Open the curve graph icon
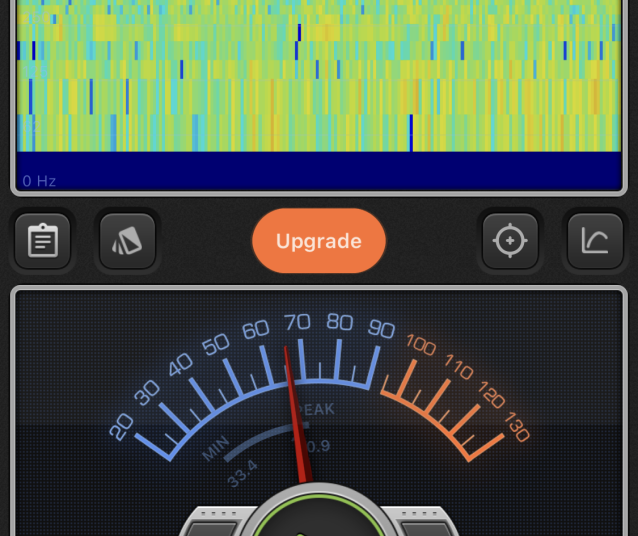 [595, 241]
